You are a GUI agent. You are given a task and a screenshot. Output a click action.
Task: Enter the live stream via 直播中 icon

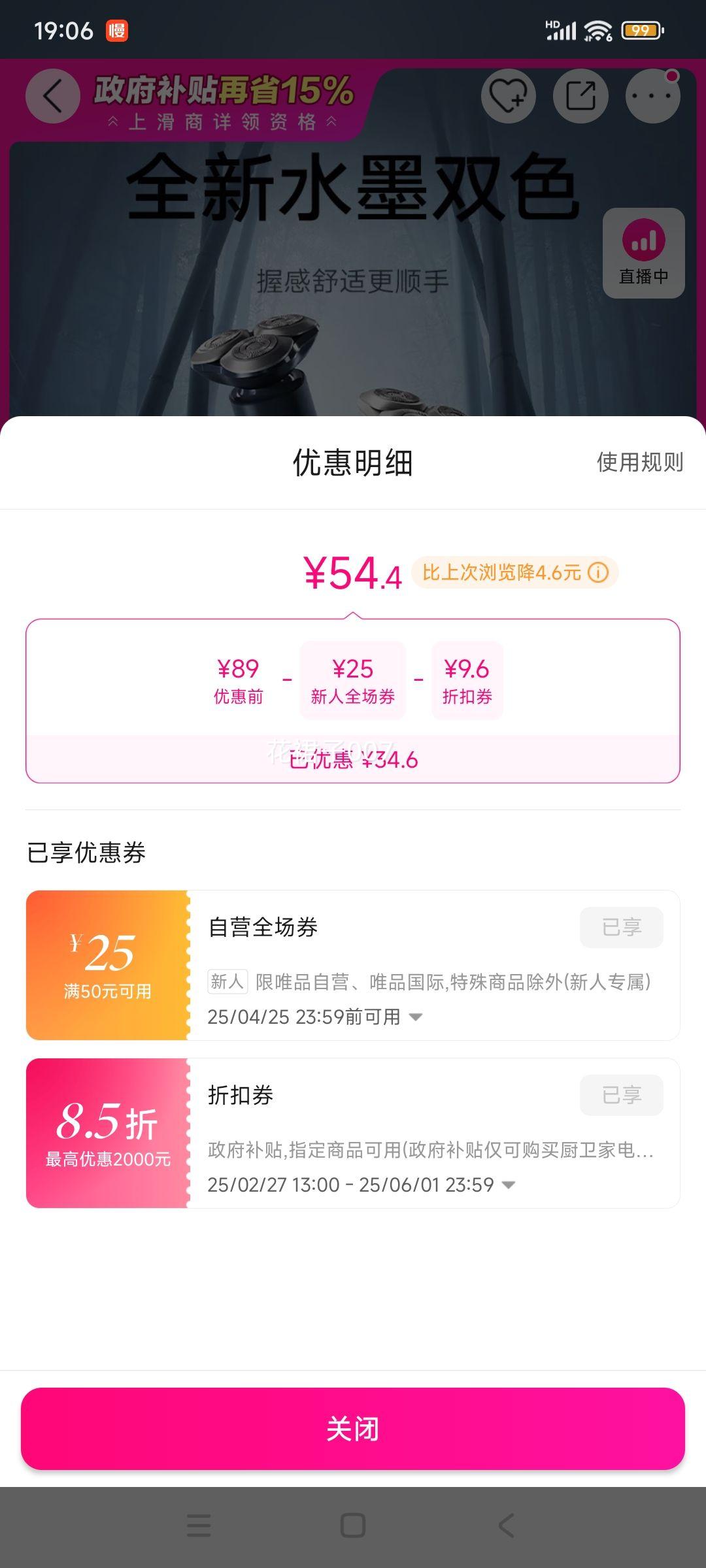[x=643, y=252]
